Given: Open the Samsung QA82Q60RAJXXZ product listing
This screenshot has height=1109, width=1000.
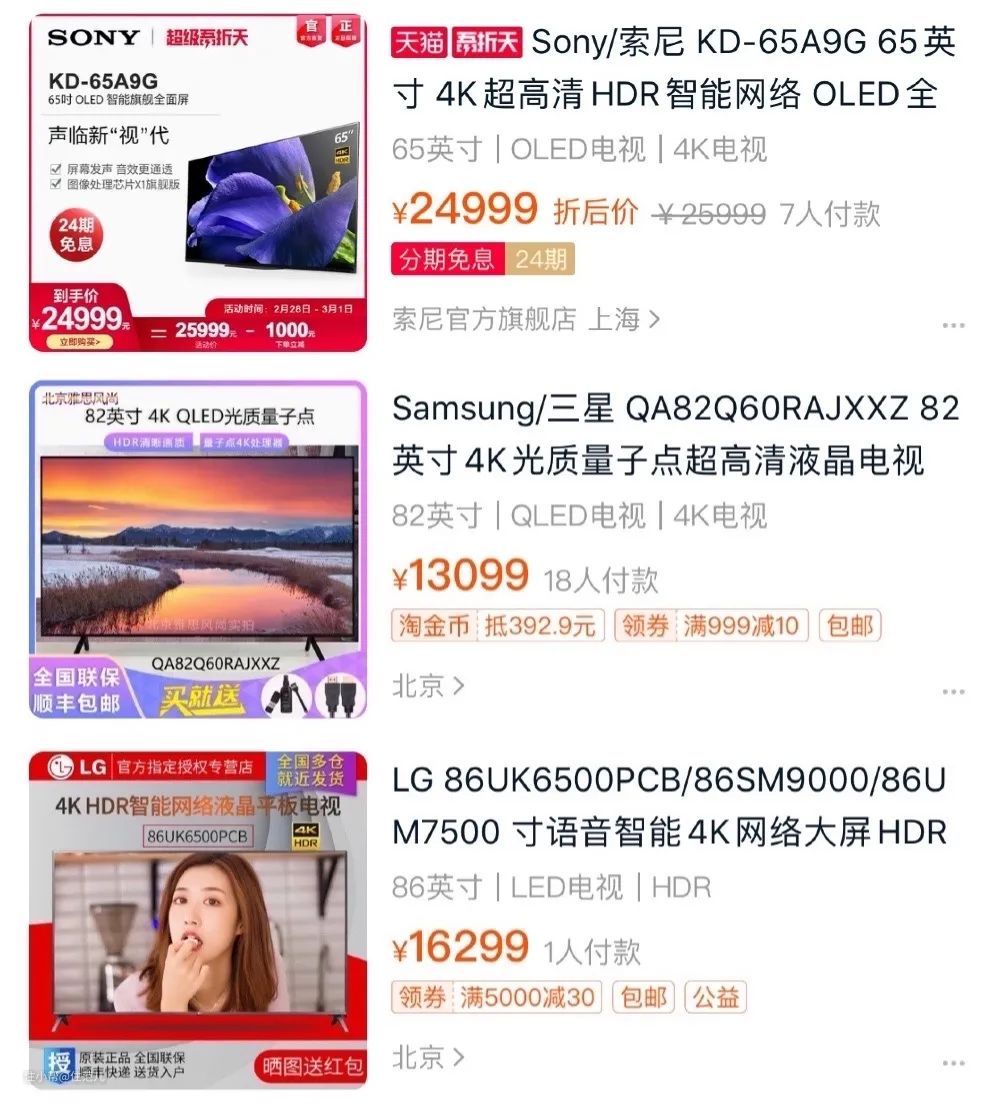Looking at the screenshot, I should pos(198,550).
